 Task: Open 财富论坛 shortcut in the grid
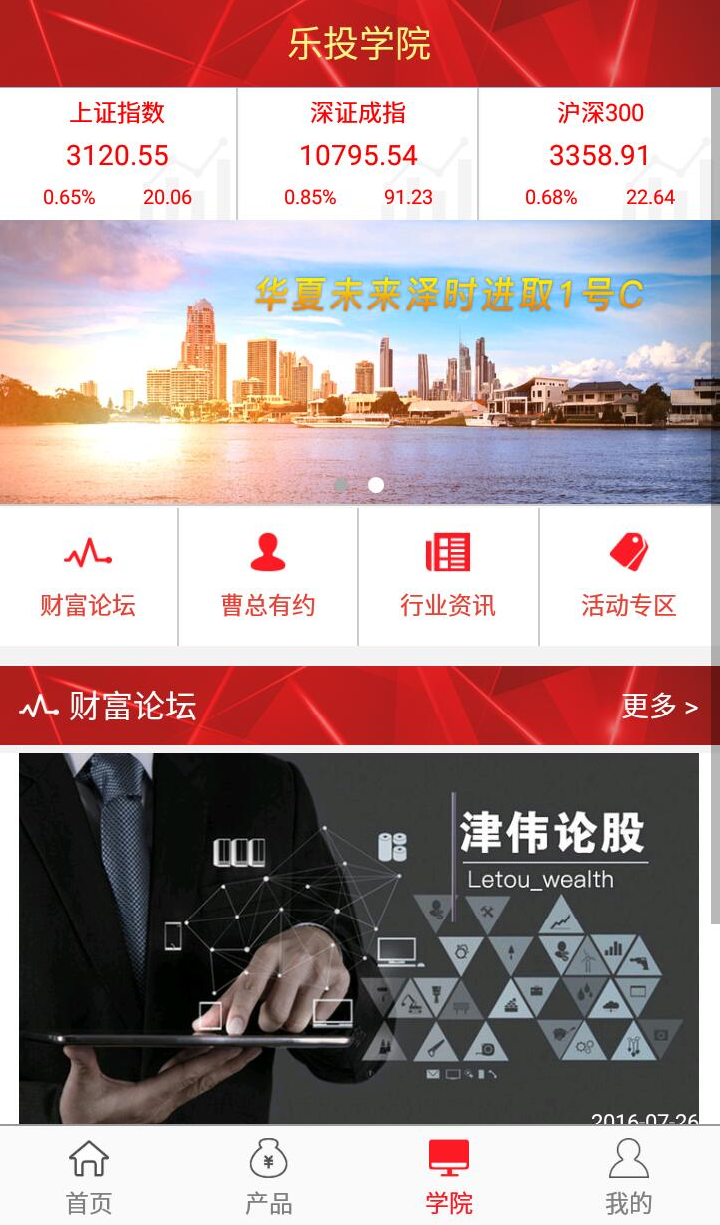point(88,576)
